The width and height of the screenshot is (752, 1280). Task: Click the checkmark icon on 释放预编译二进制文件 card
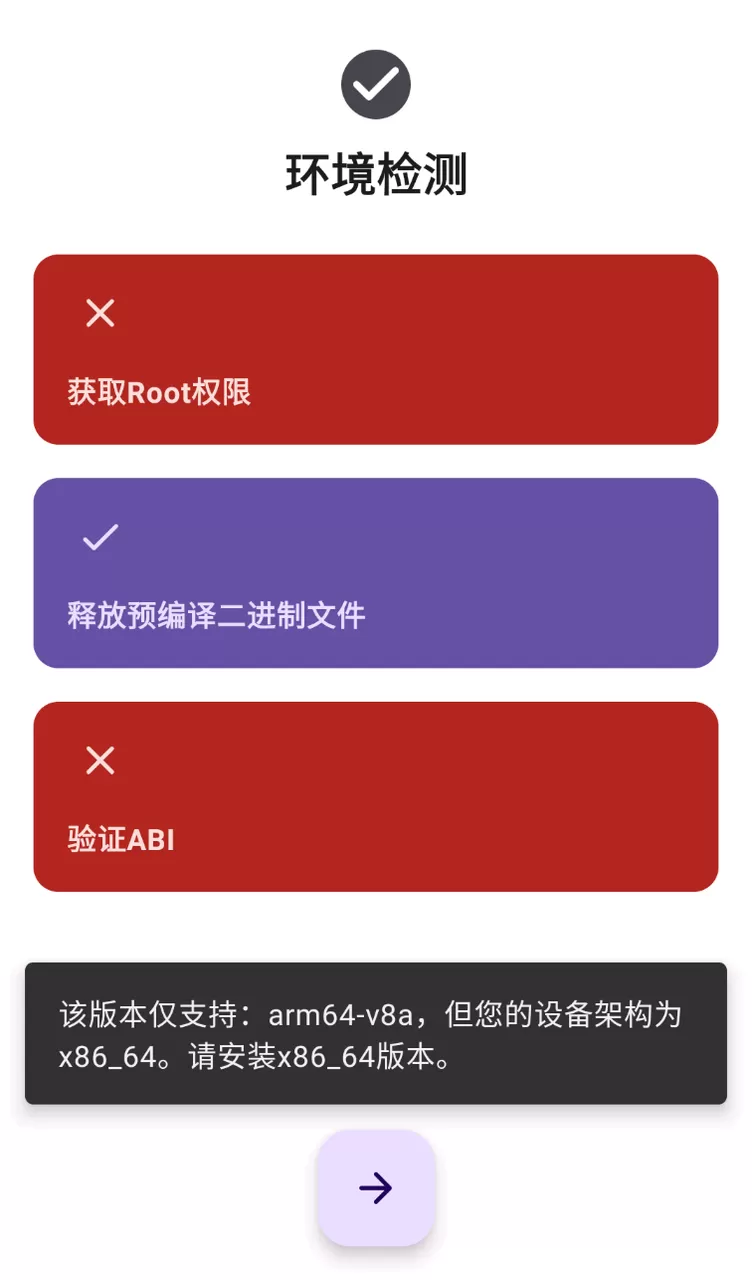102,539
